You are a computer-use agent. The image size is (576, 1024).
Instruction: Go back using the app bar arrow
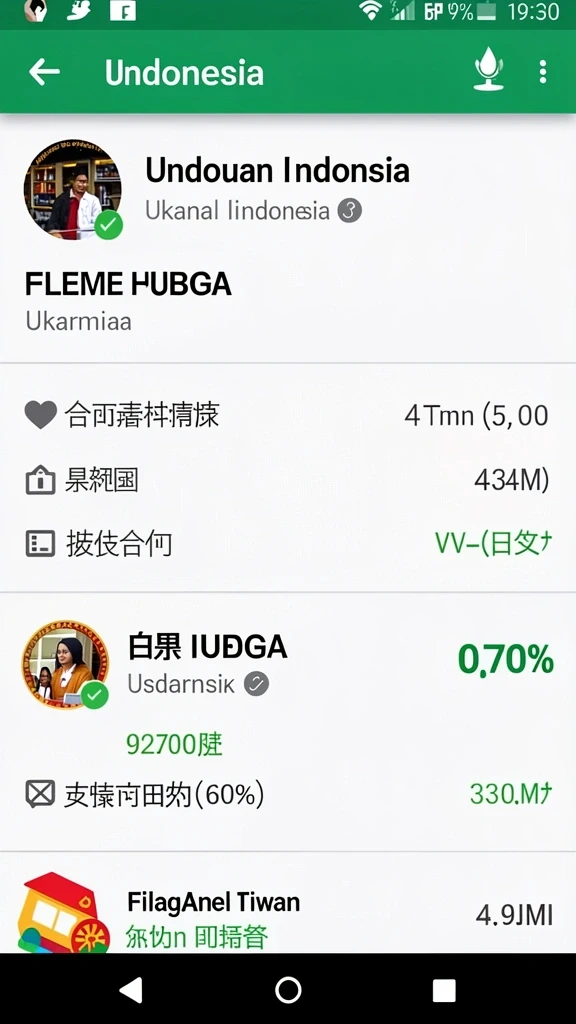[44, 72]
